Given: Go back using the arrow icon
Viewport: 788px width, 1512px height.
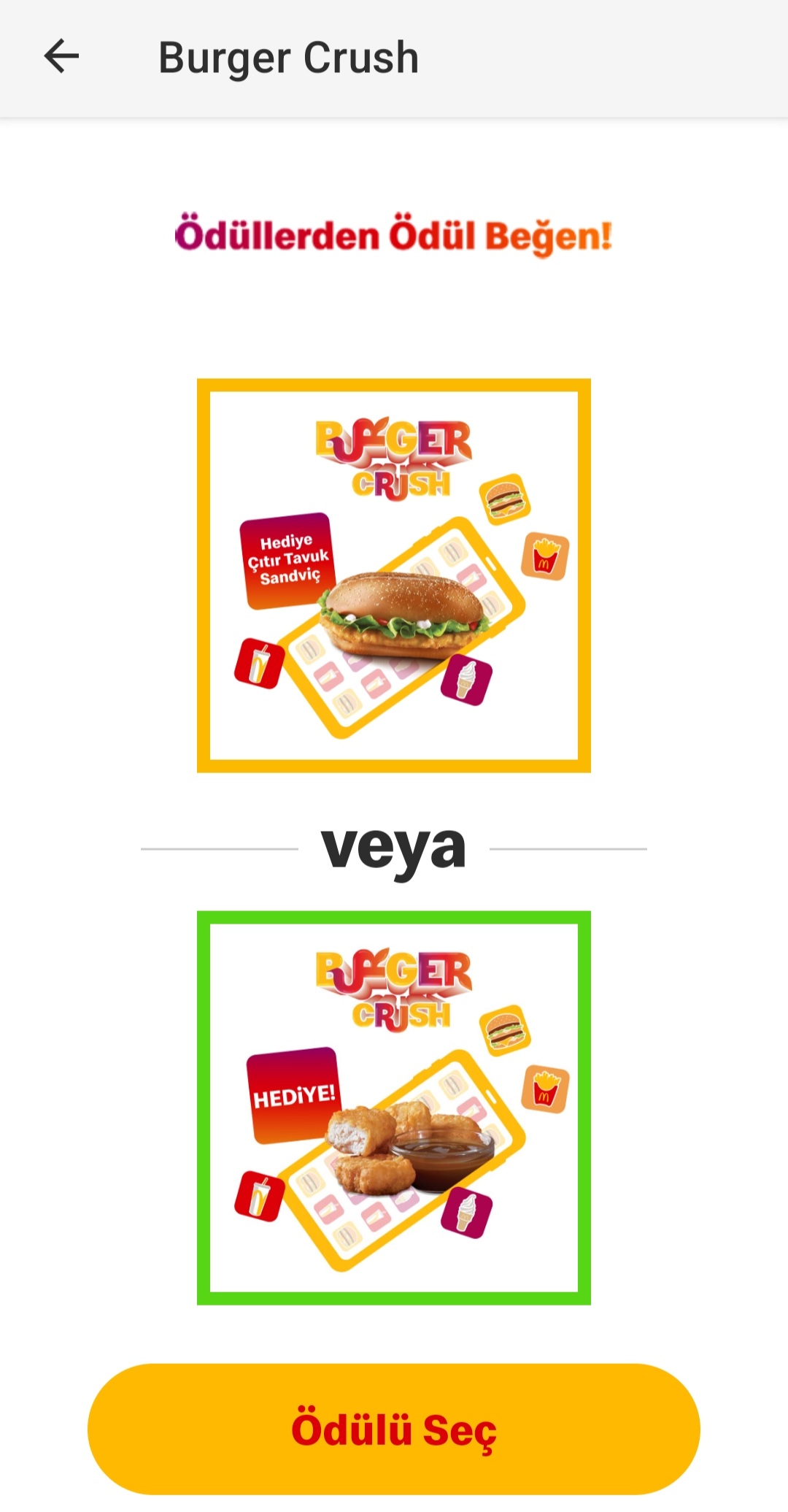Looking at the screenshot, I should pos(61,57).
